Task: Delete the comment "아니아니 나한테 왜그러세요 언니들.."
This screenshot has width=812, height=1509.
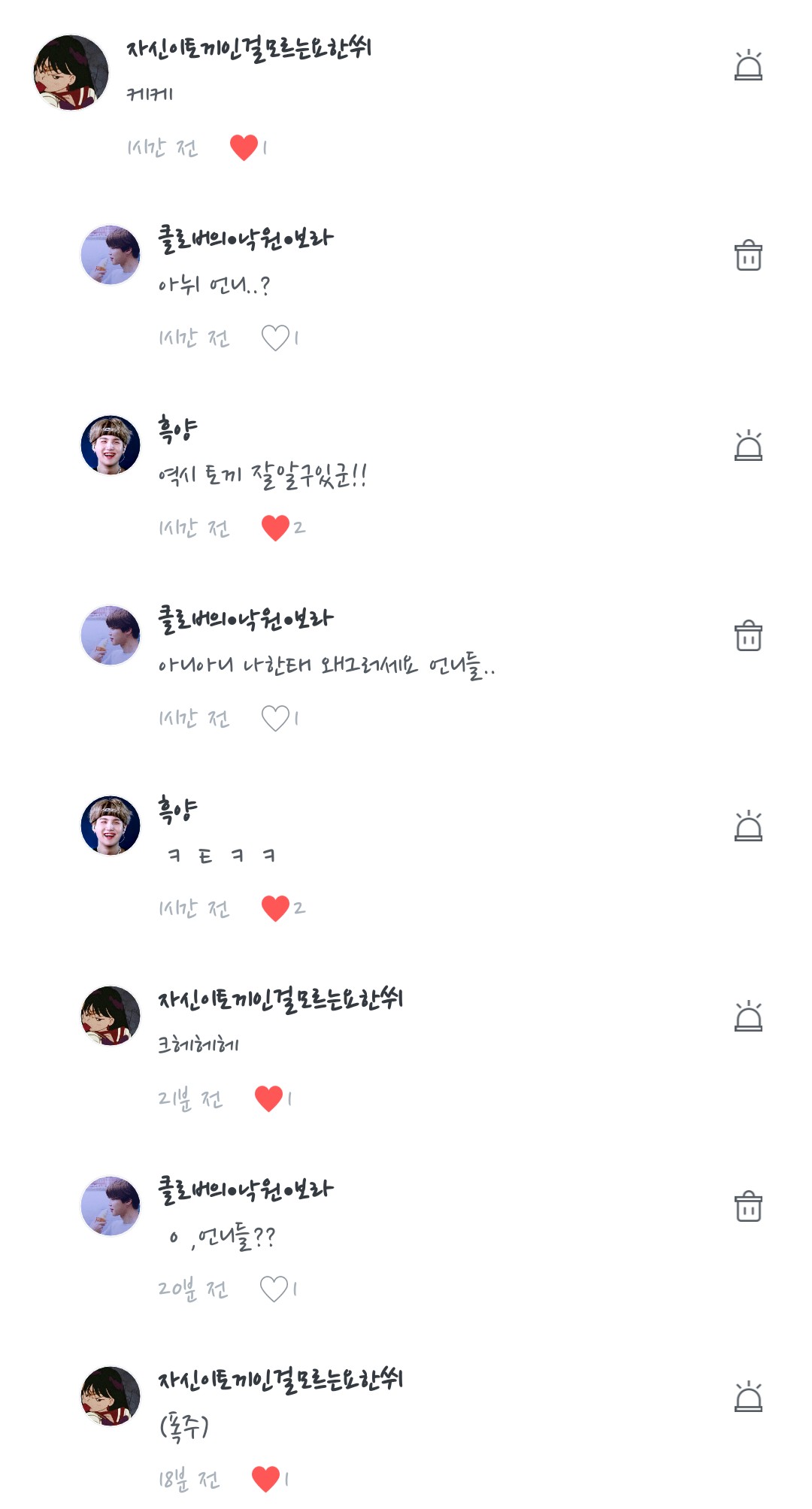Action: 748,636
